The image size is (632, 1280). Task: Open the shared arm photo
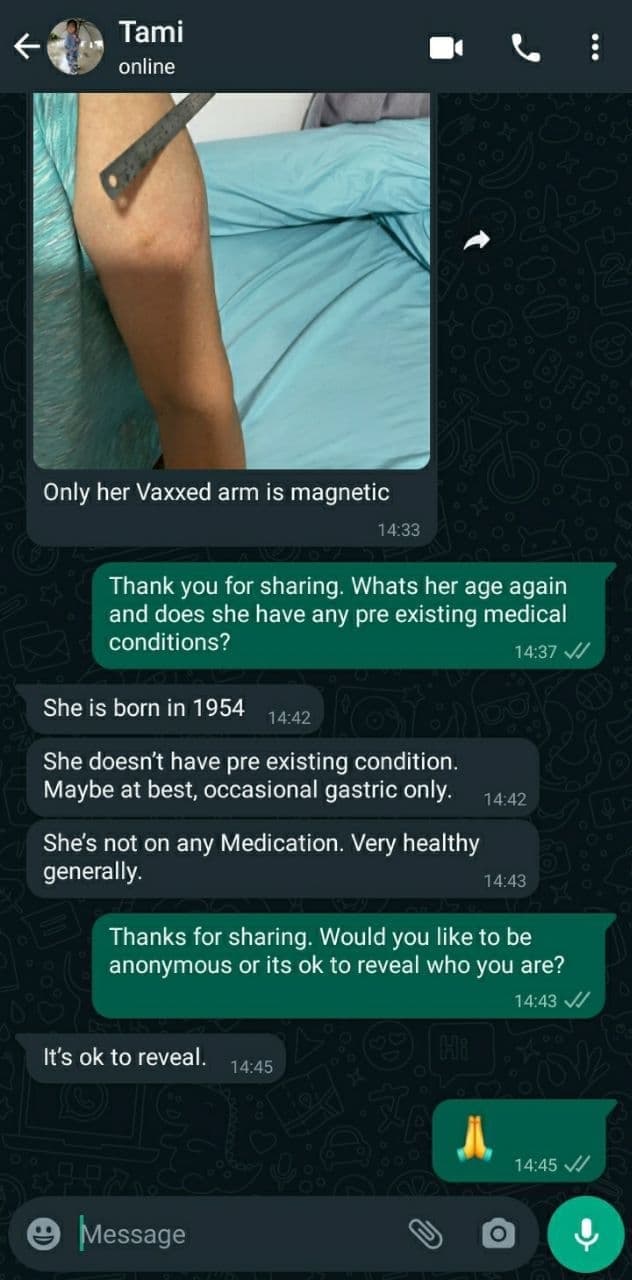232,280
